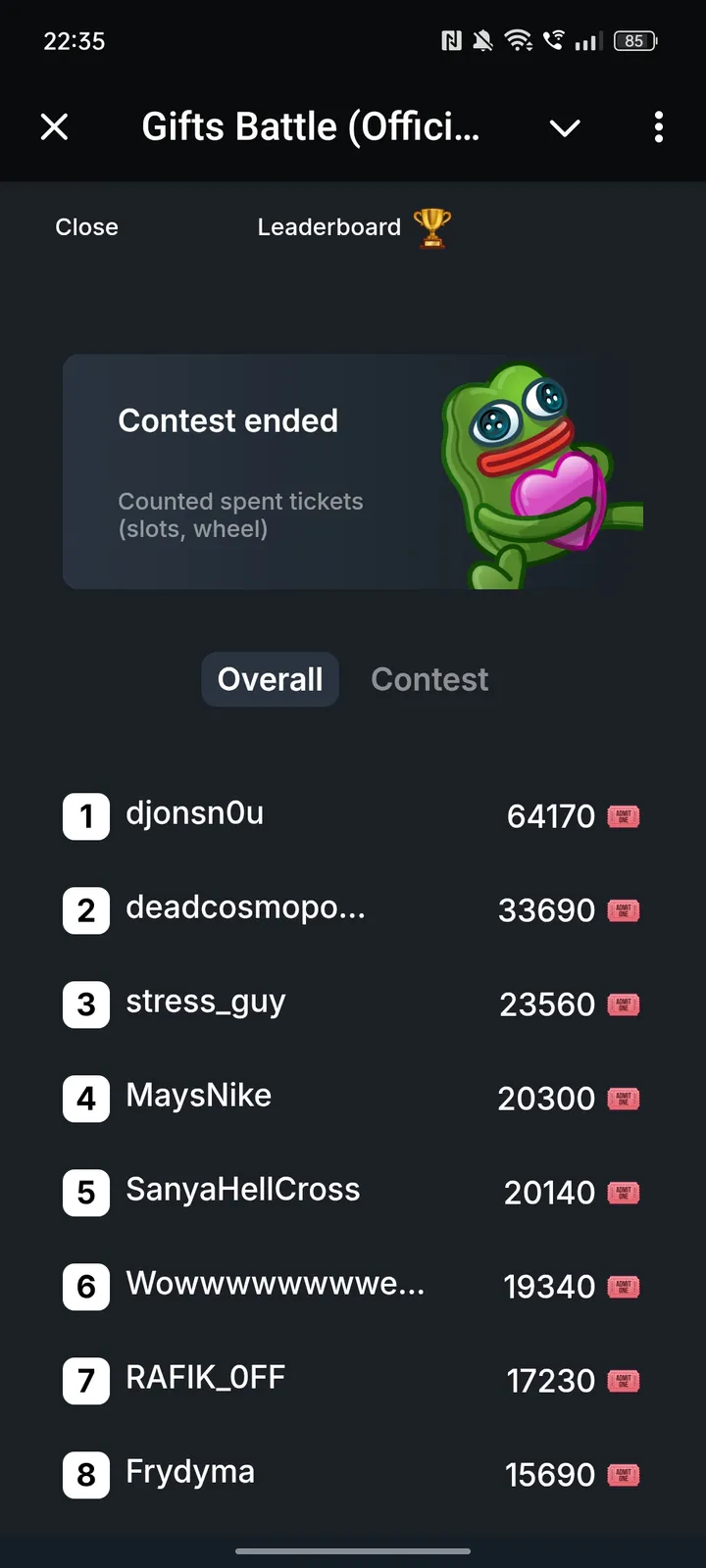Click the ticket icon next to Frydyma's score

[622, 1474]
